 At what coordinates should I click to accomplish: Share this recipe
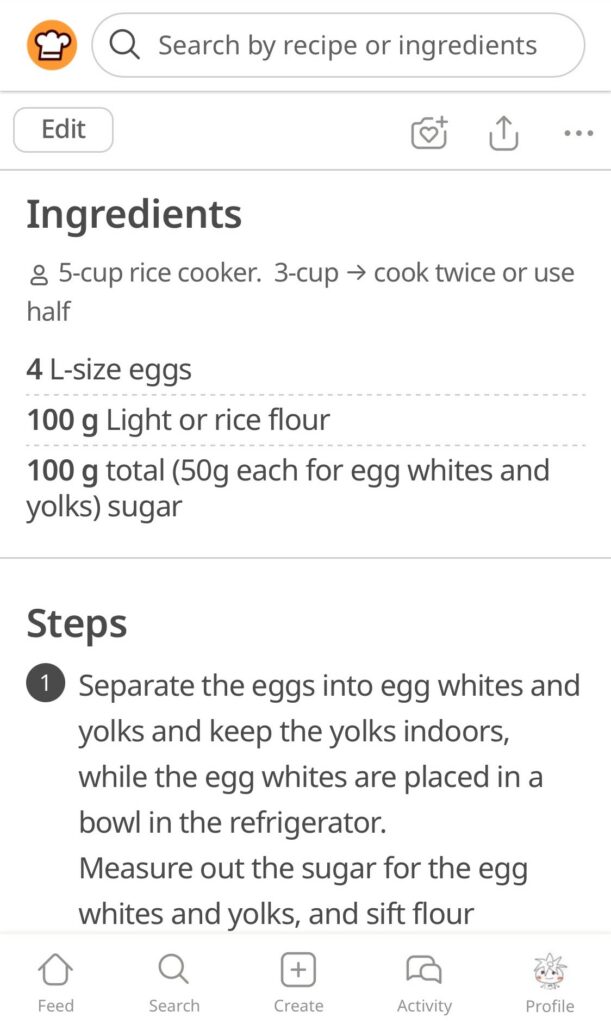coord(503,133)
